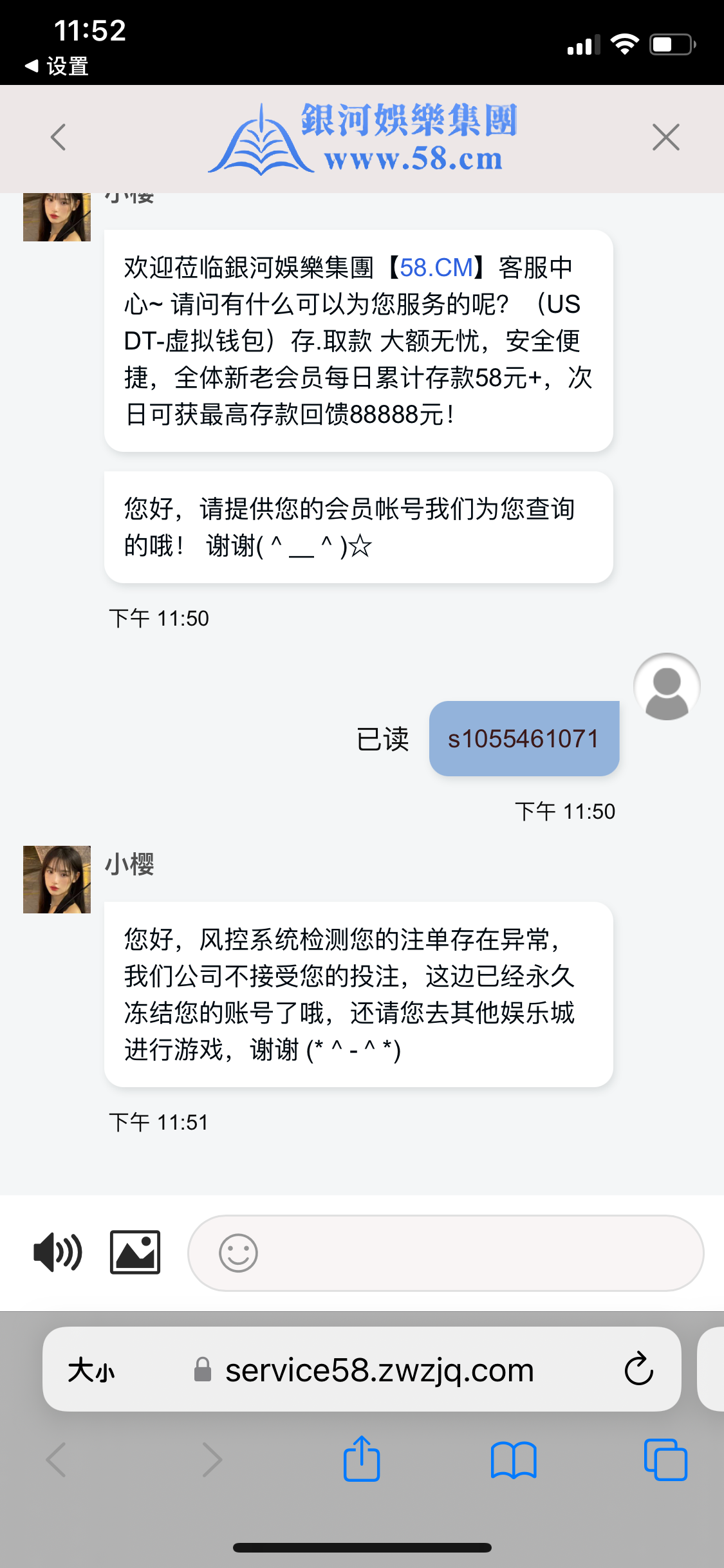
Task: Tap the address bar showing service58.zwzjq.com
Action: tap(380, 1369)
